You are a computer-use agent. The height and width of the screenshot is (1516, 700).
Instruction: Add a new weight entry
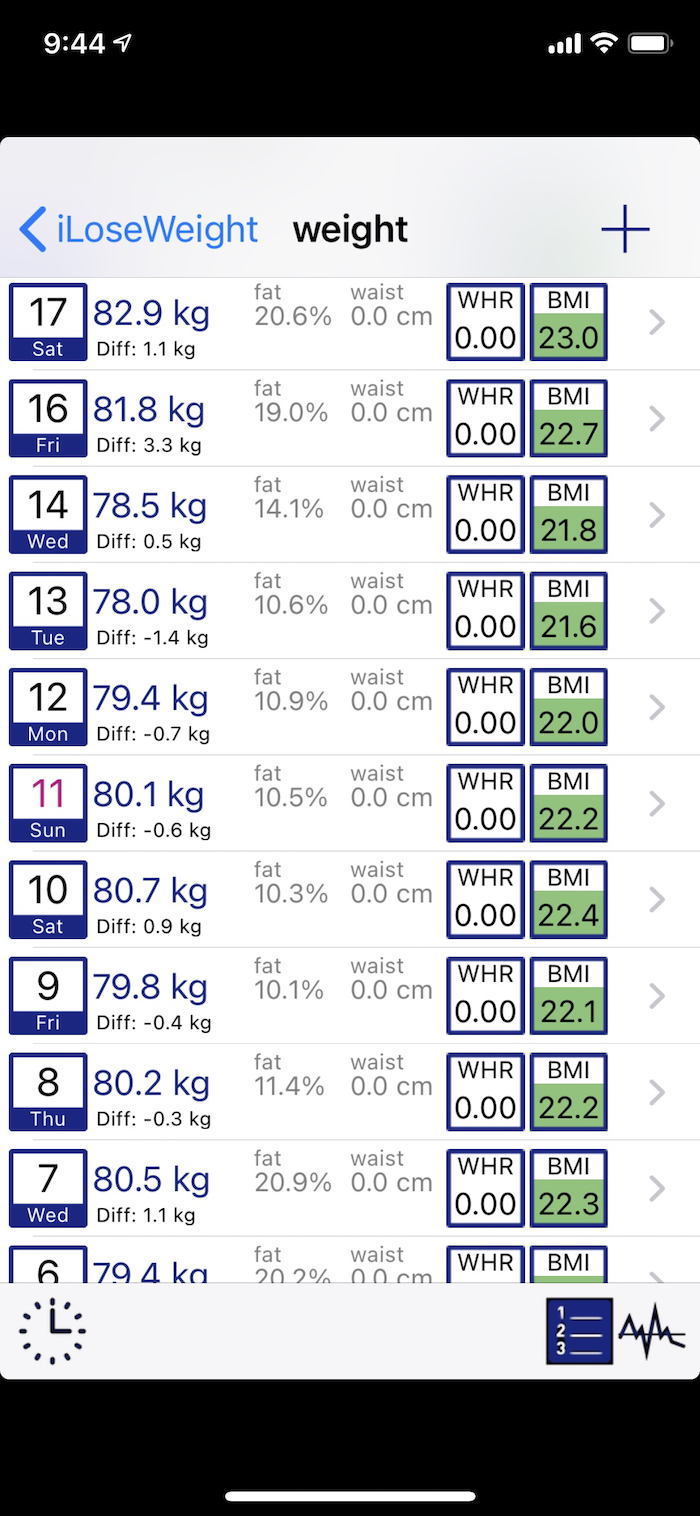coord(625,230)
